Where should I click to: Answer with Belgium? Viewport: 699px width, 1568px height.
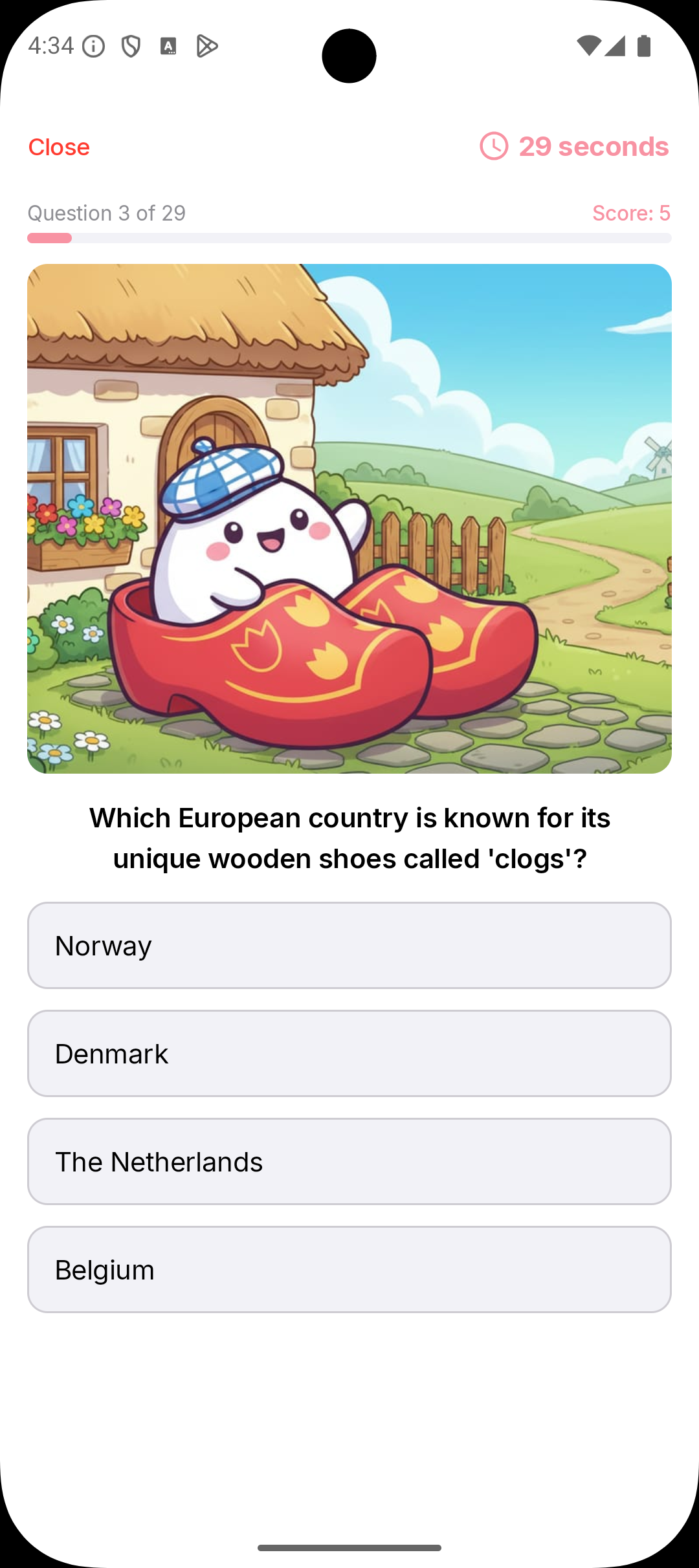click(x=349, y=1269)
